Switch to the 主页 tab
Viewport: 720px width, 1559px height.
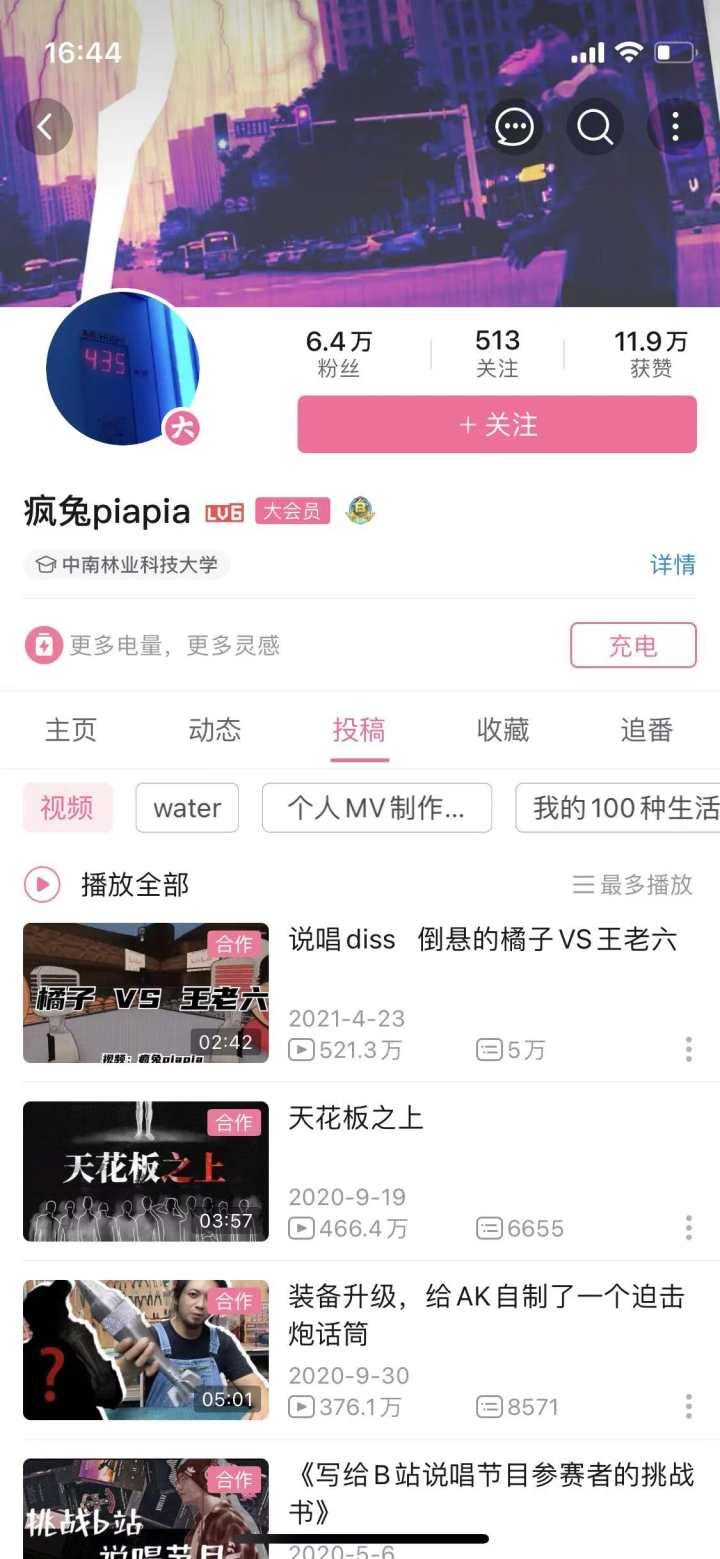point(71,730)
